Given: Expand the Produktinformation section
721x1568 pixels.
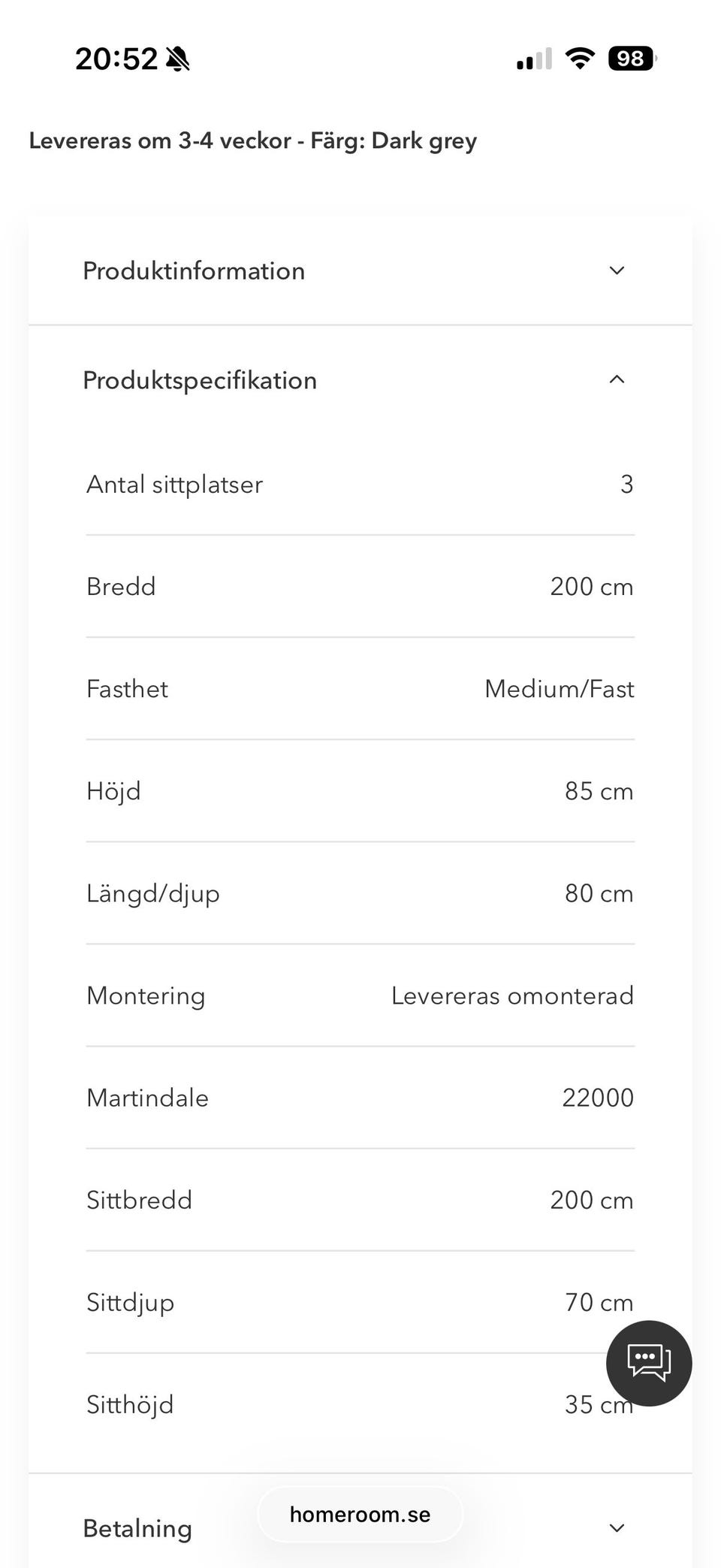Looking at the screenshot, I should pos(360,270).
